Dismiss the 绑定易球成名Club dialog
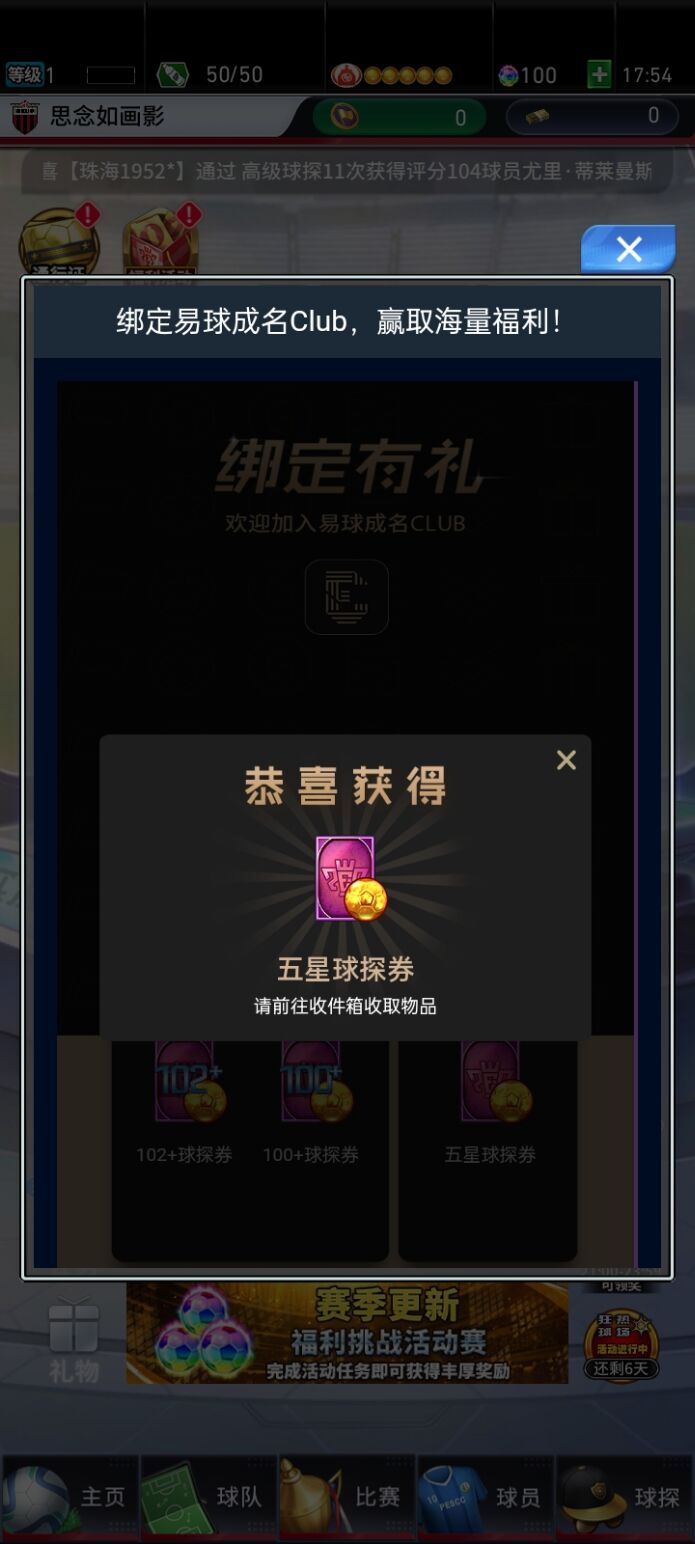Image resolution: width=695 pixels, height=1544 pixels. click(x=628, y=249)
